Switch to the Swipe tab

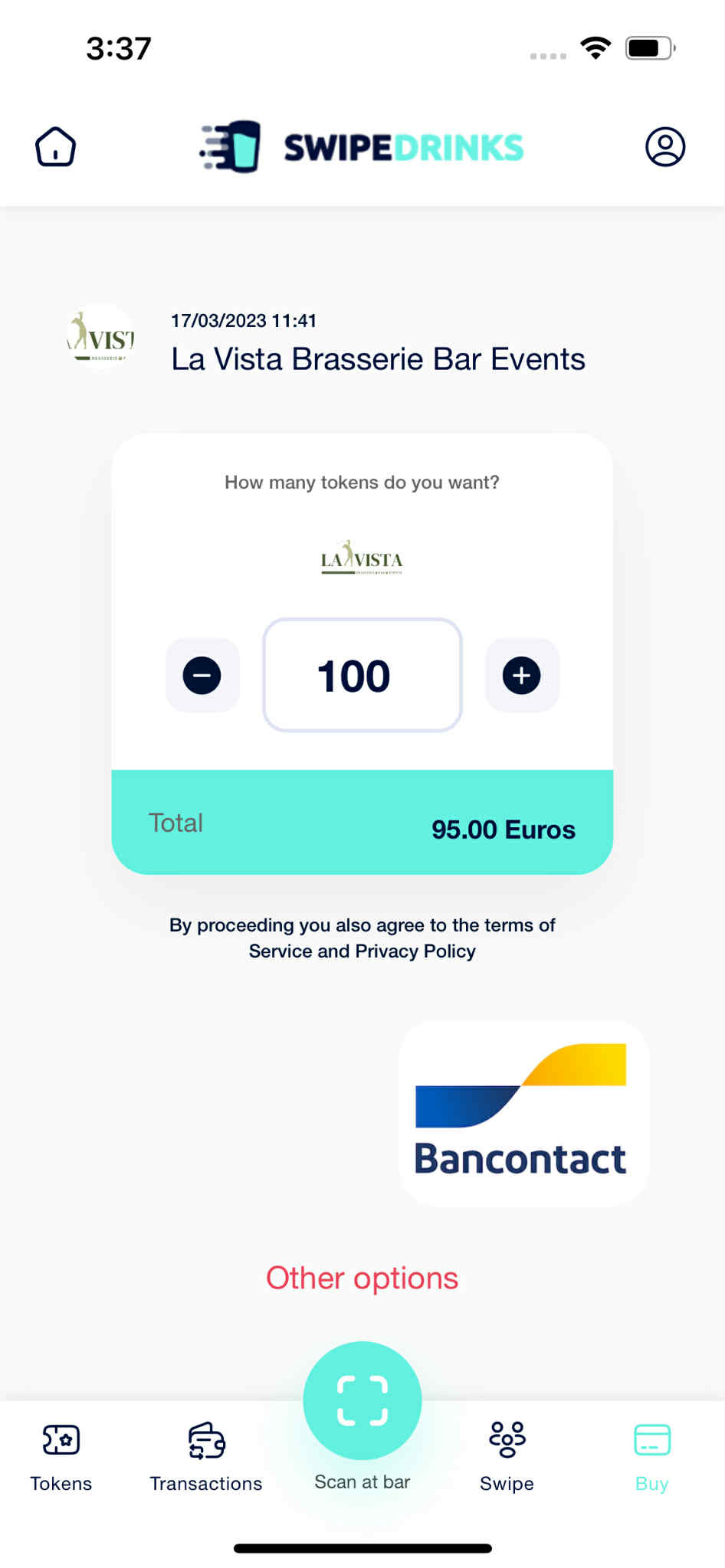(507, 1455)
